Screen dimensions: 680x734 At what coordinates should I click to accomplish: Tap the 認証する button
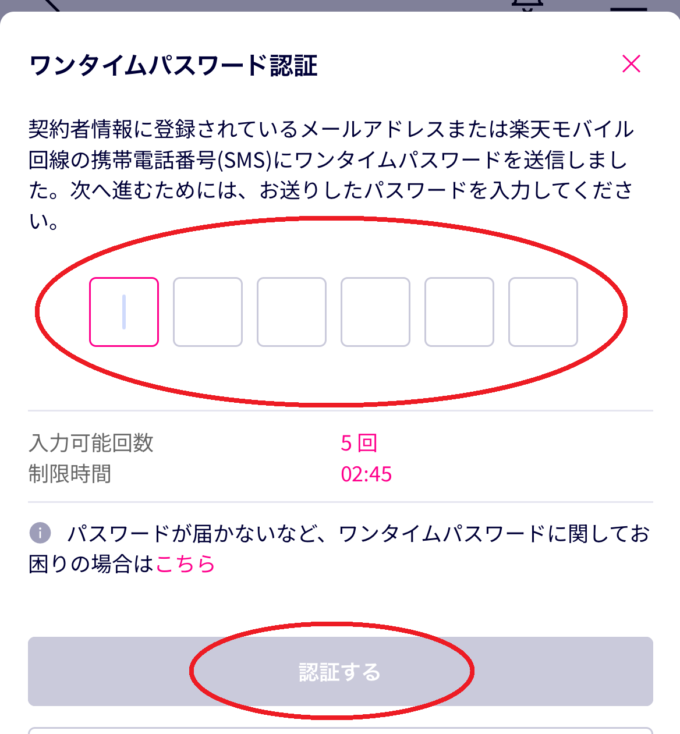pyautogui.click(x=340, y=672)
